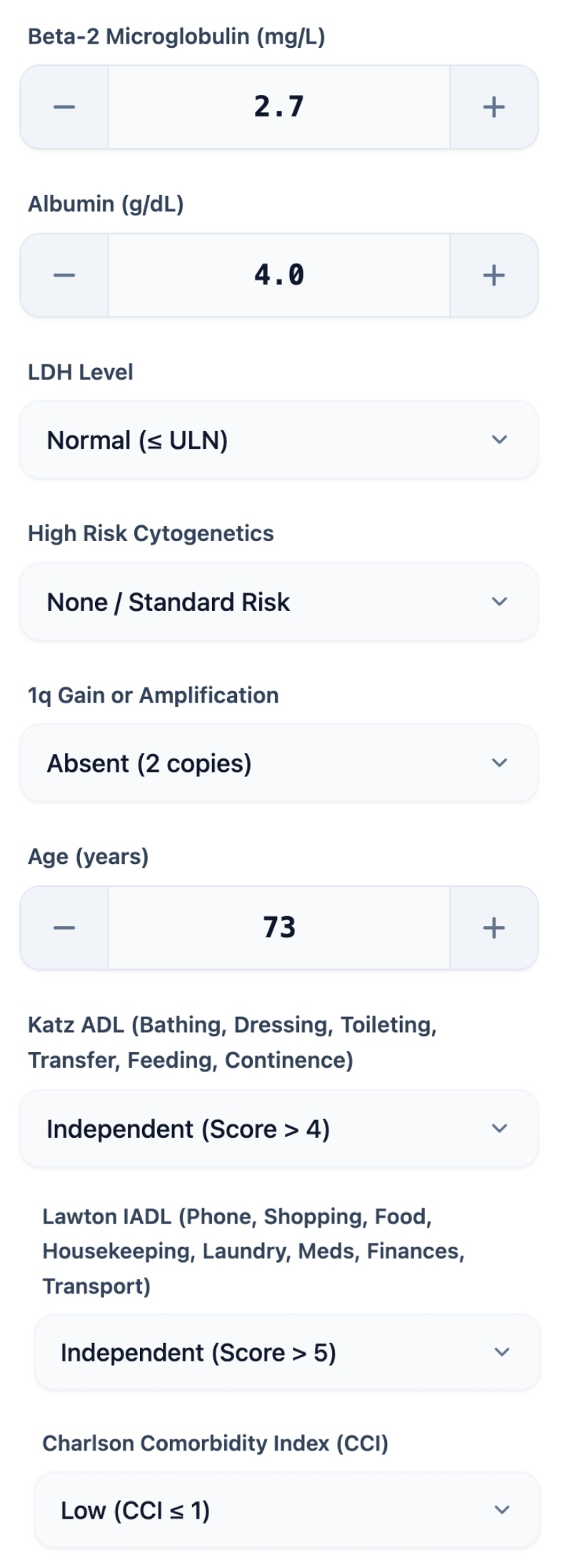Decrease the Albumin value
The width and height of the screenshot is (567, 1568).
tap(63, 274)
